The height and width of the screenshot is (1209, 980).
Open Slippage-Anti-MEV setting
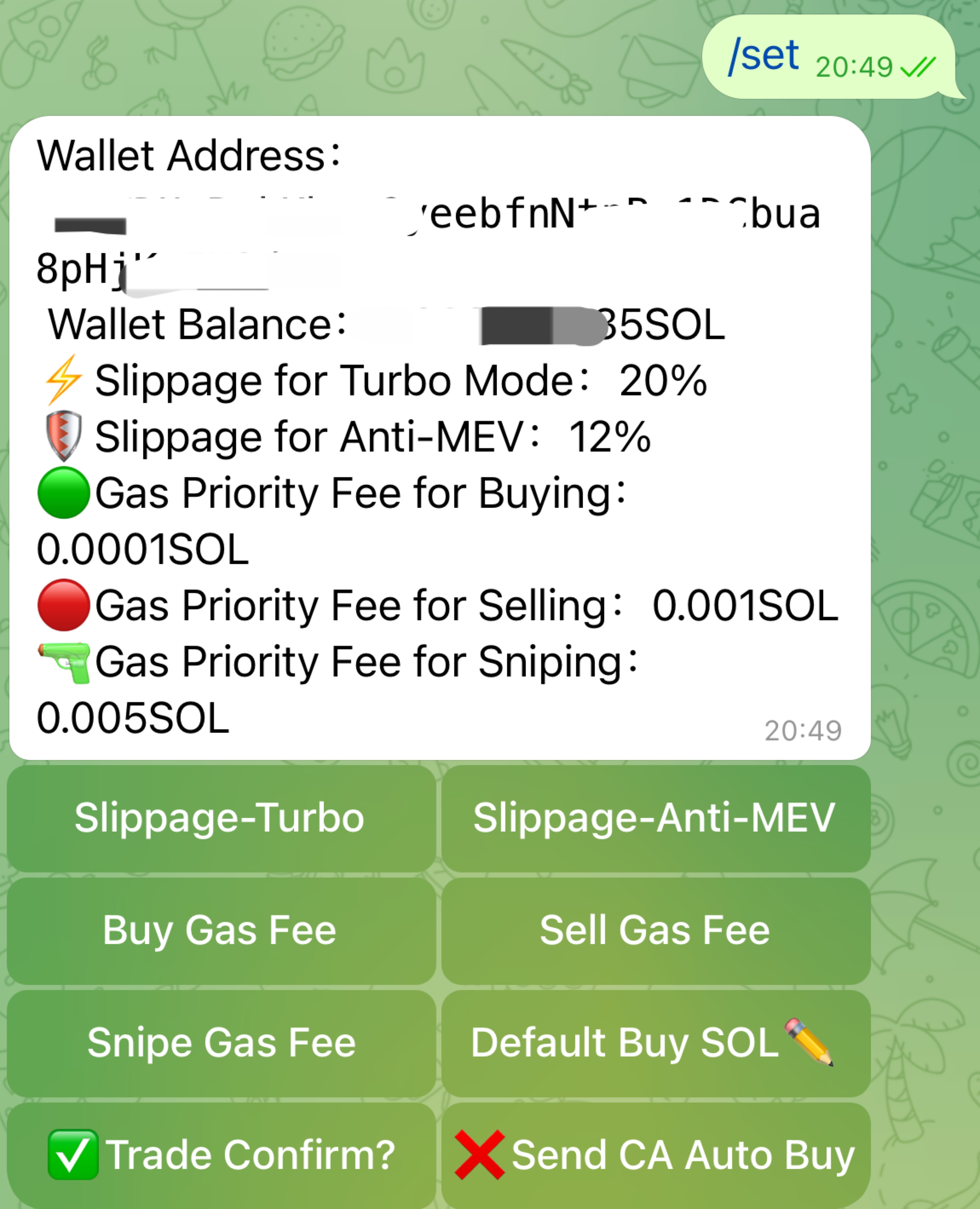click(655, 818)
